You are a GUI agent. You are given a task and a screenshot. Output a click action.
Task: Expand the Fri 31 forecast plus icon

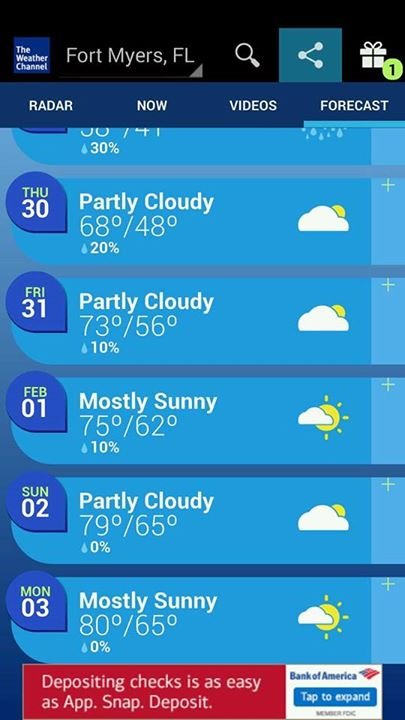click(388, 285)
